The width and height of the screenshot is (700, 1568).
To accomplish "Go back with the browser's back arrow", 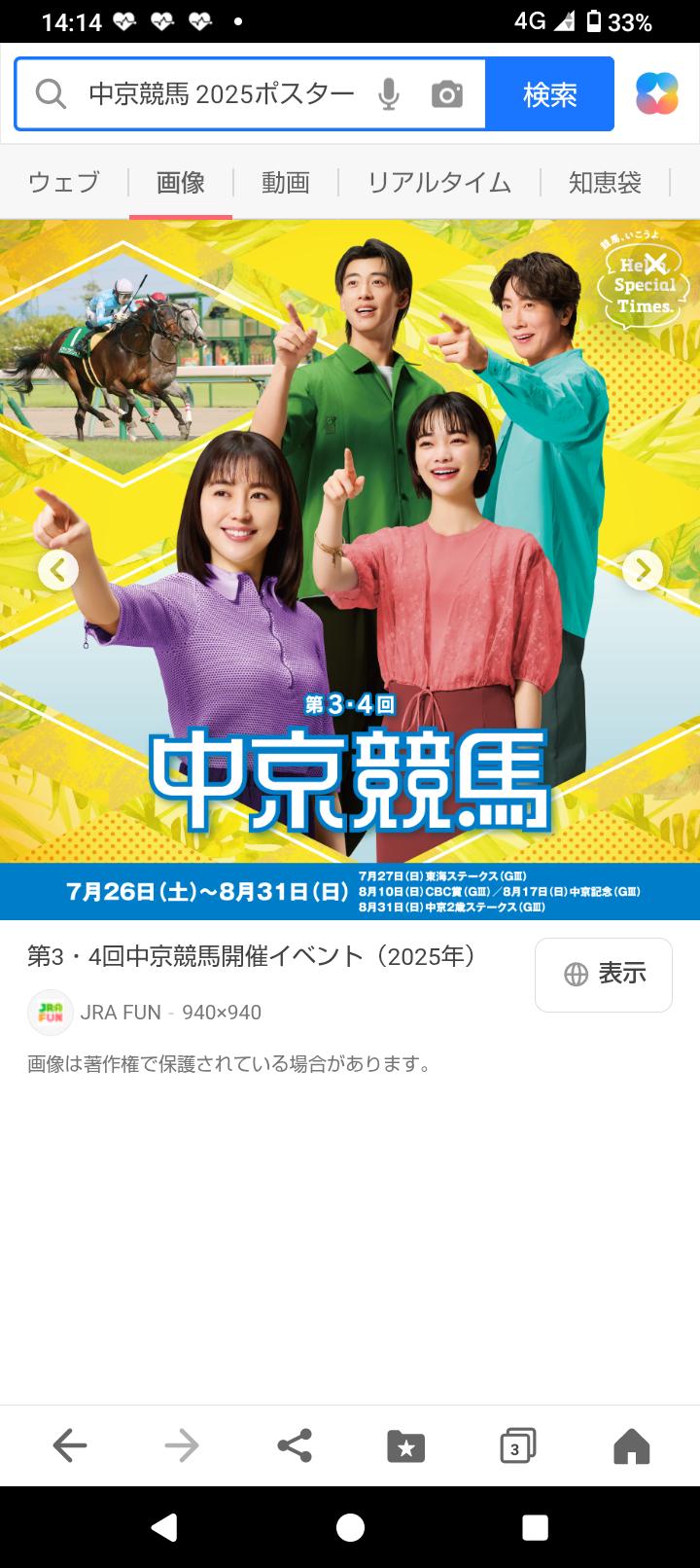I will pos(70,1446).
